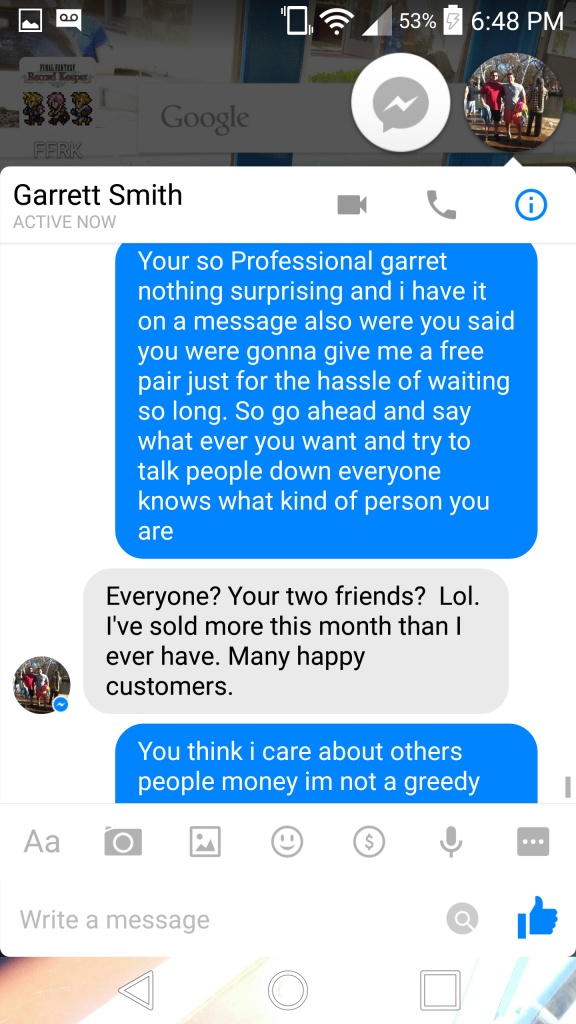Screen dimensions: 576x1024
Task: Open conversation info for Garrett Smith
Action: coord(530,206)
